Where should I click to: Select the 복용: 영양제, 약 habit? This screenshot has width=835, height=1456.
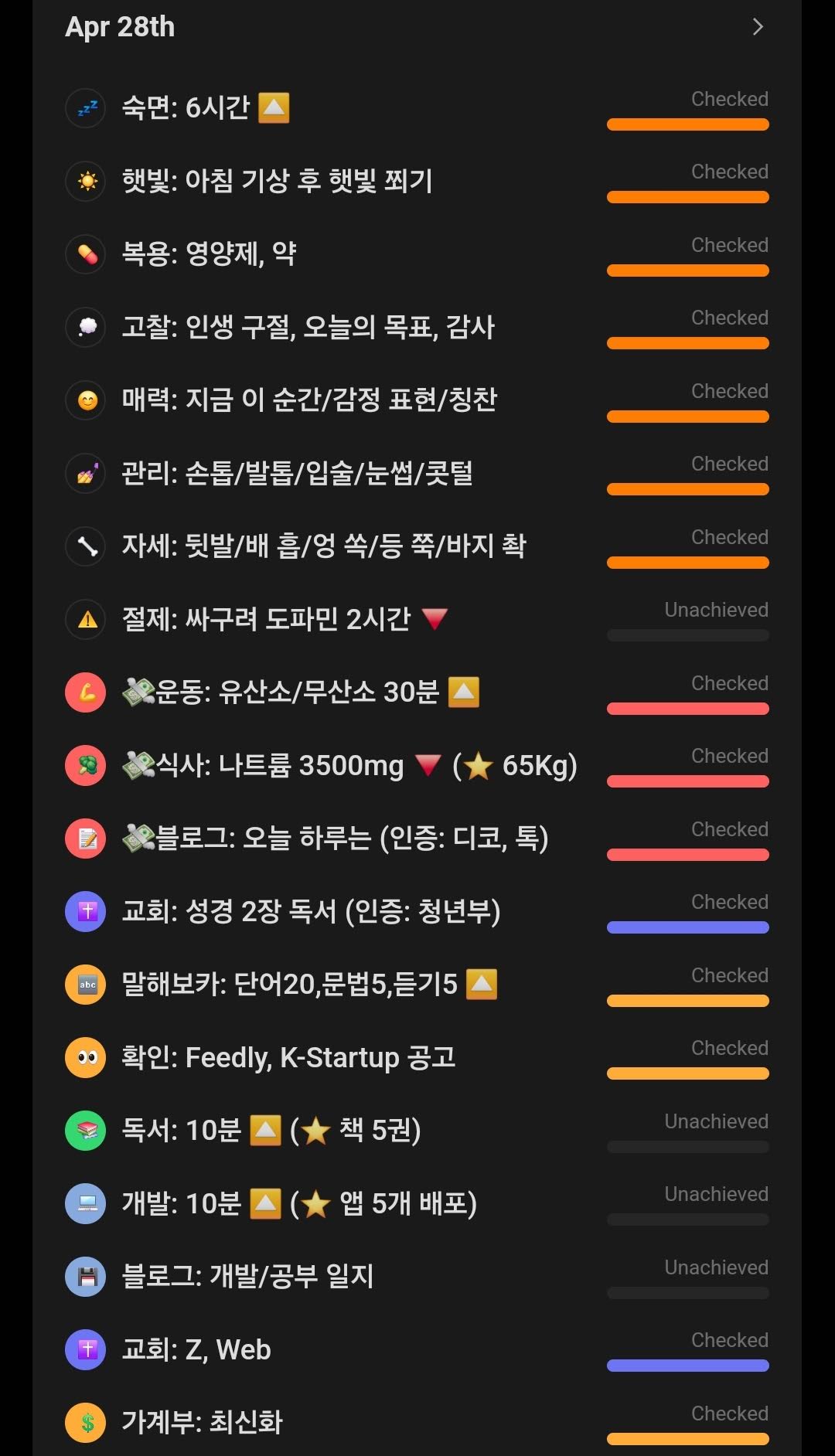tap(209, 254)
